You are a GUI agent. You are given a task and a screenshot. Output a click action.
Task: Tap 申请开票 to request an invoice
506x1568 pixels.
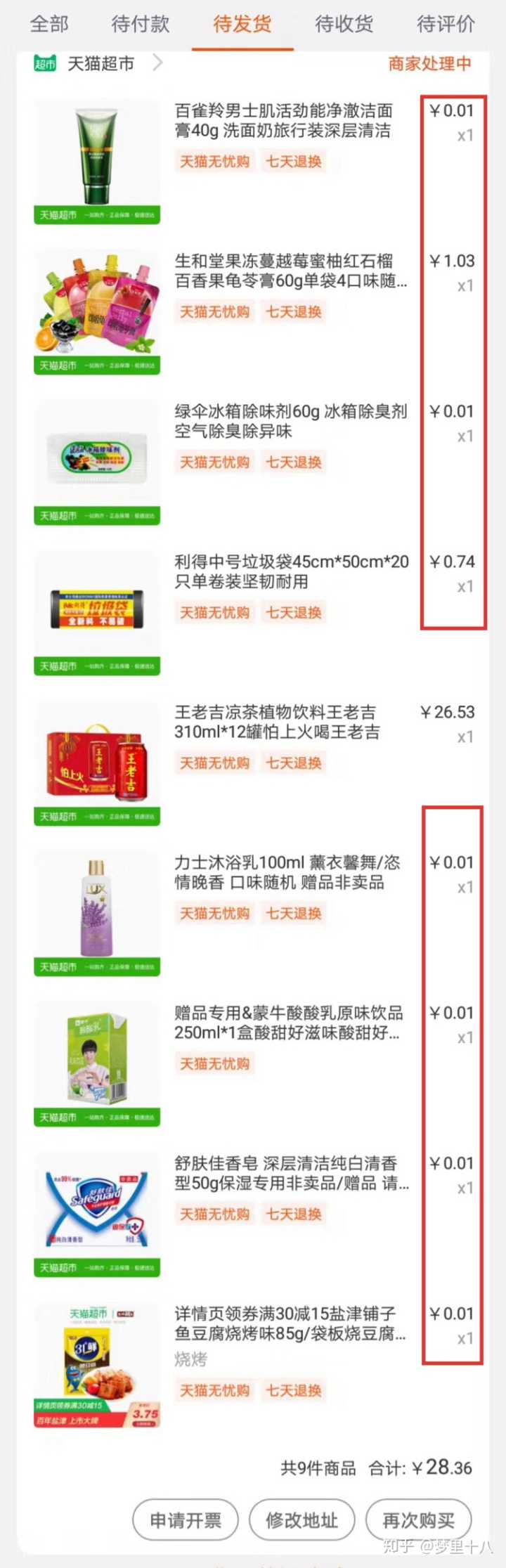[x=186, y=1520]
